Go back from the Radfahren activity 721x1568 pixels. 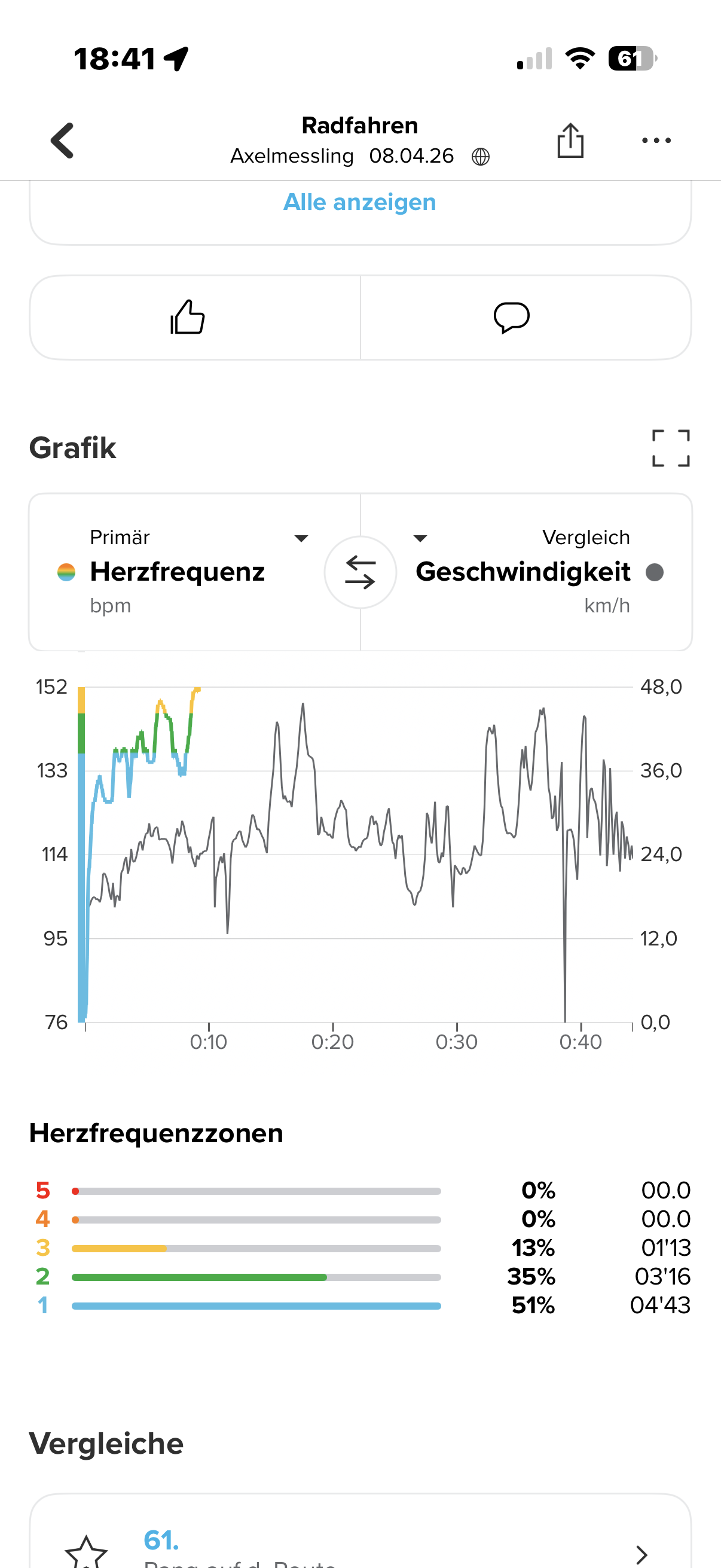click(62, 141)
